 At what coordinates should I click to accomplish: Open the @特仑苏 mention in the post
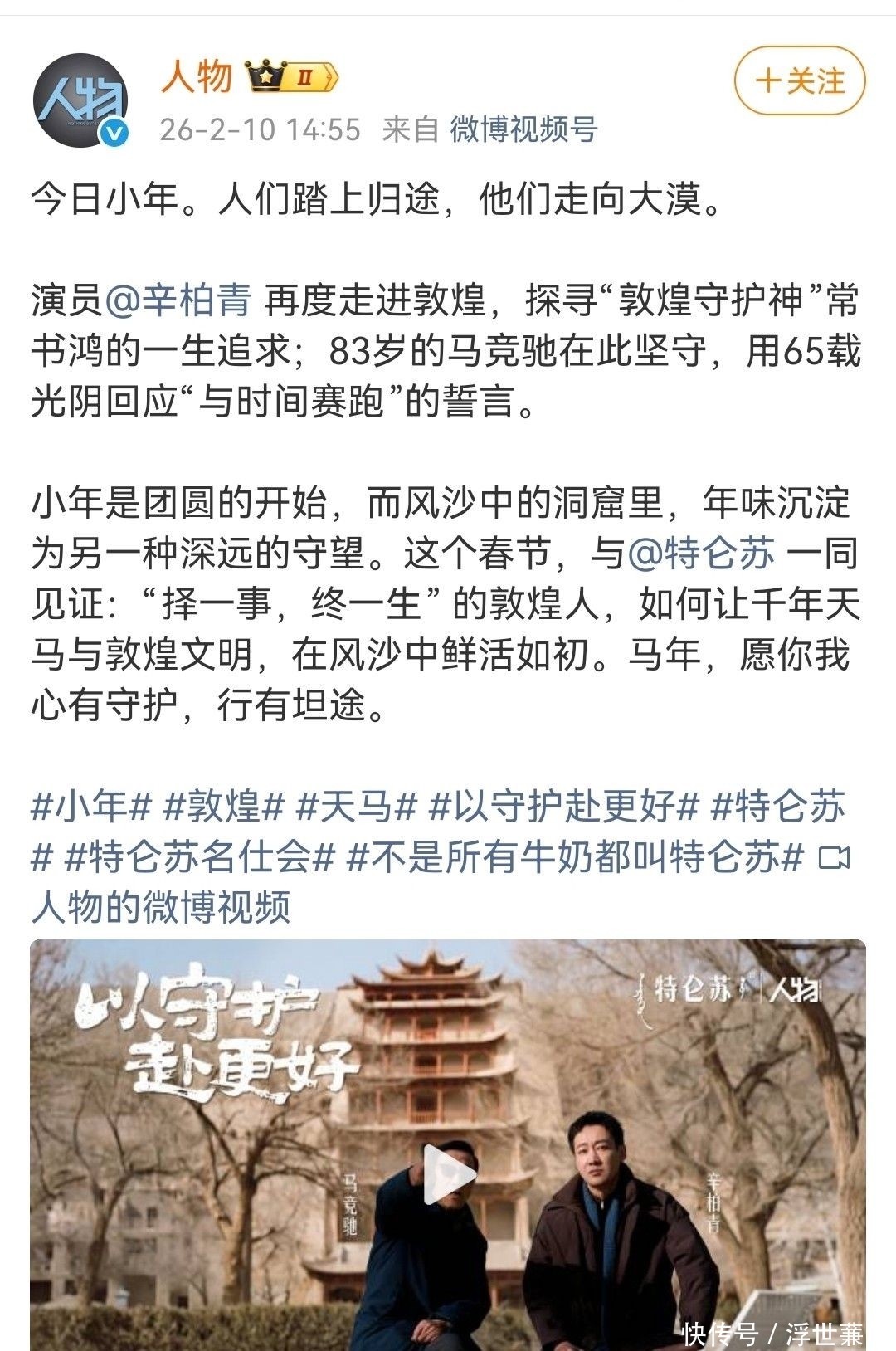pyautogui.click(x=702, y=554)
